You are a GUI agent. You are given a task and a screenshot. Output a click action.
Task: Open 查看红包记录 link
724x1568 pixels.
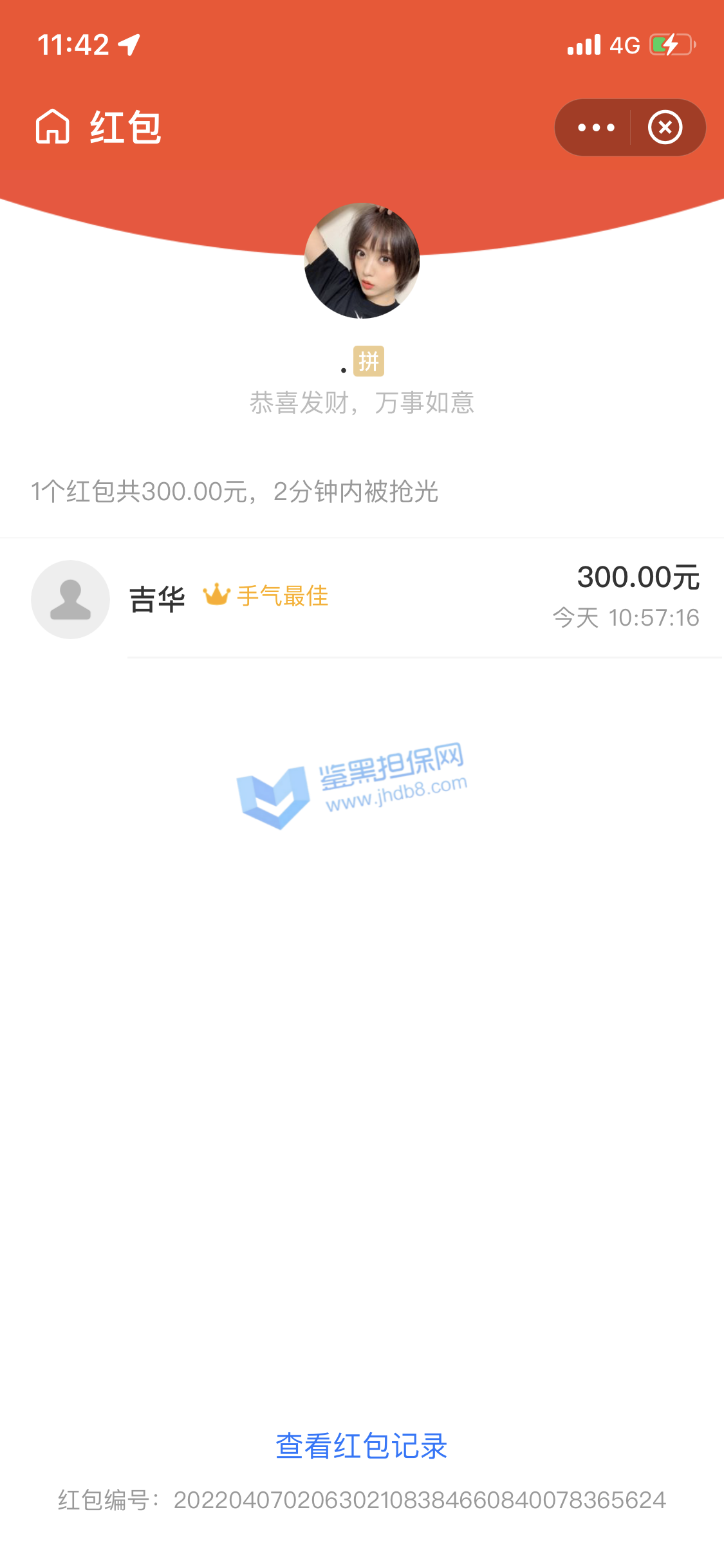[x=361, y=1446]
